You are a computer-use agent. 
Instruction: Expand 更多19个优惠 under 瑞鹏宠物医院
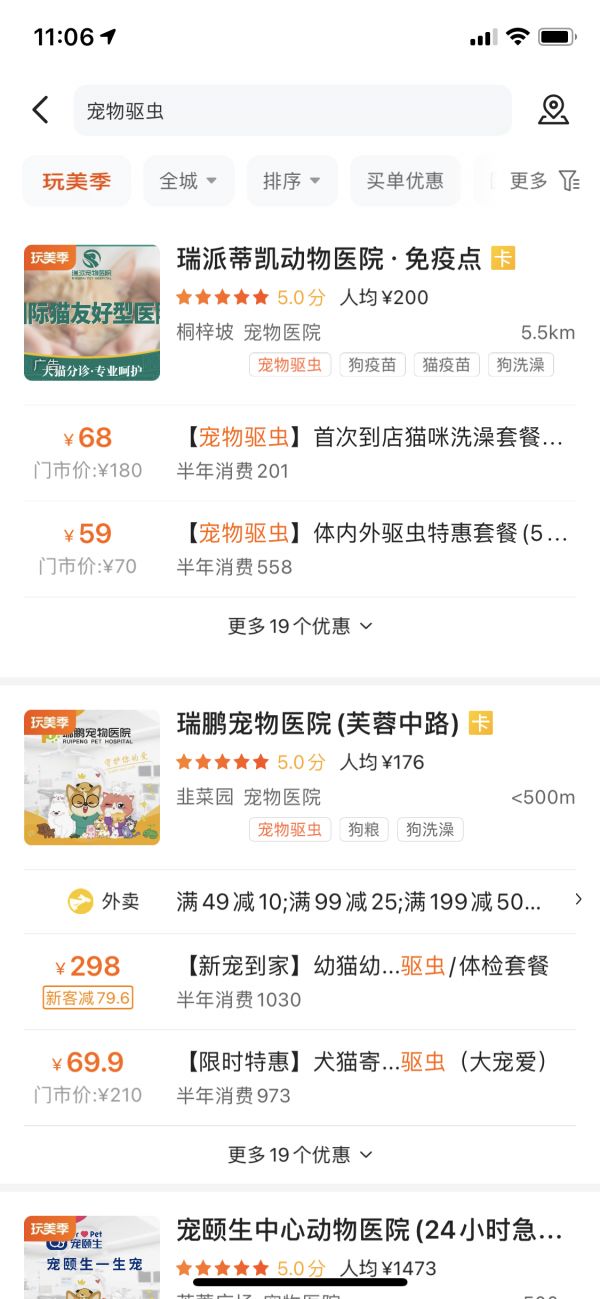click(299, 1154)
